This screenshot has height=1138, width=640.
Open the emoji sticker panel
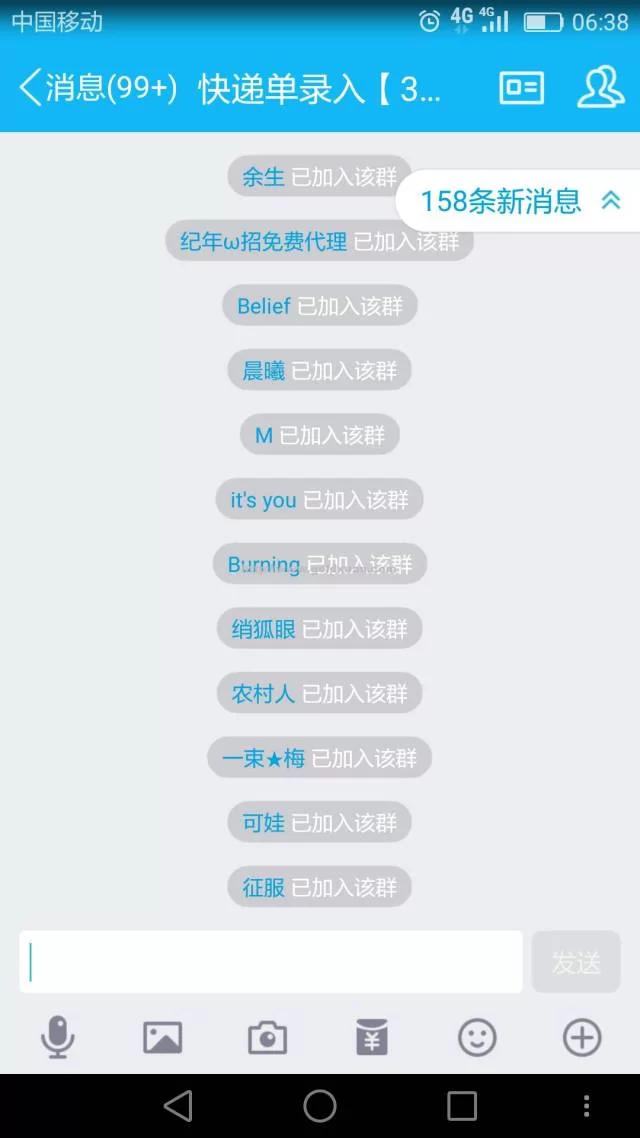point(477,1037)
